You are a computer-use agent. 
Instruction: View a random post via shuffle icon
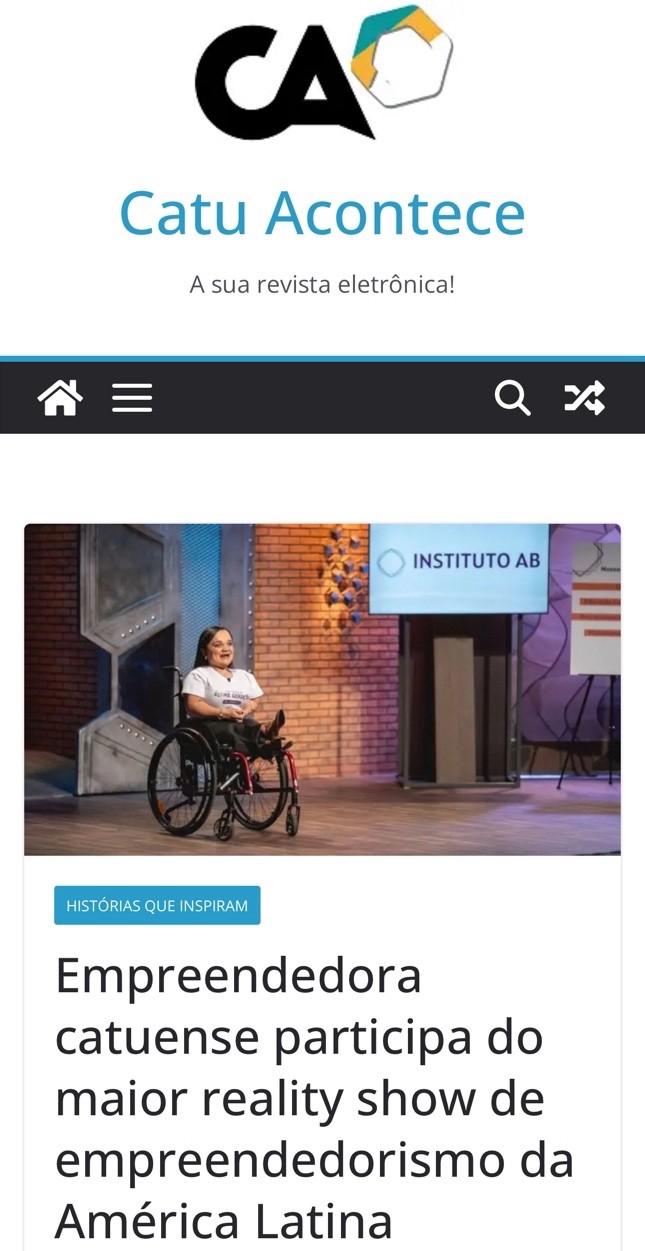[x=585, y=398]
